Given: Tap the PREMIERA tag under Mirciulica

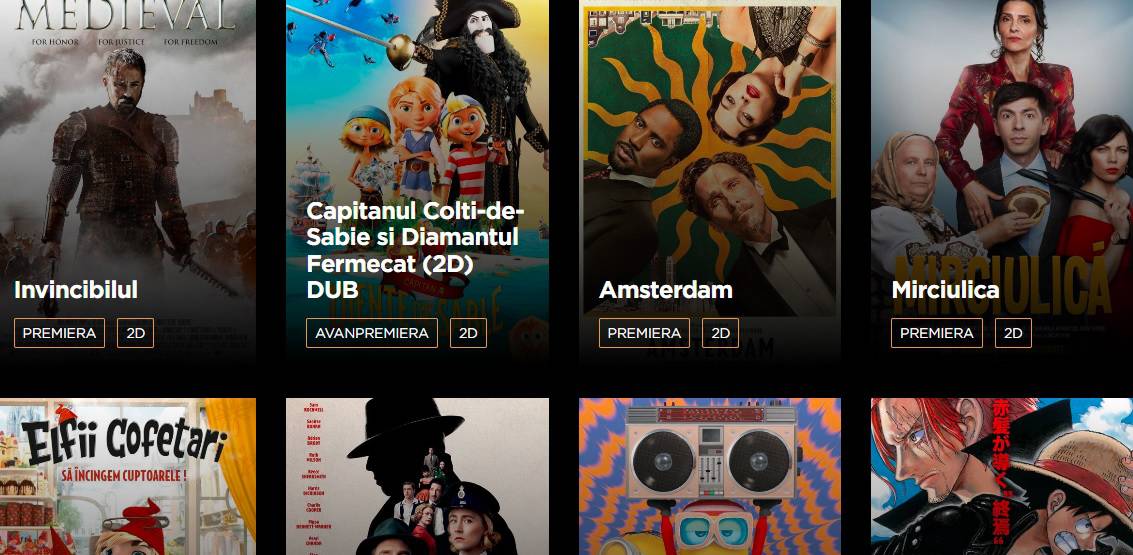Looking at the screenshot, I should [937, 333].
